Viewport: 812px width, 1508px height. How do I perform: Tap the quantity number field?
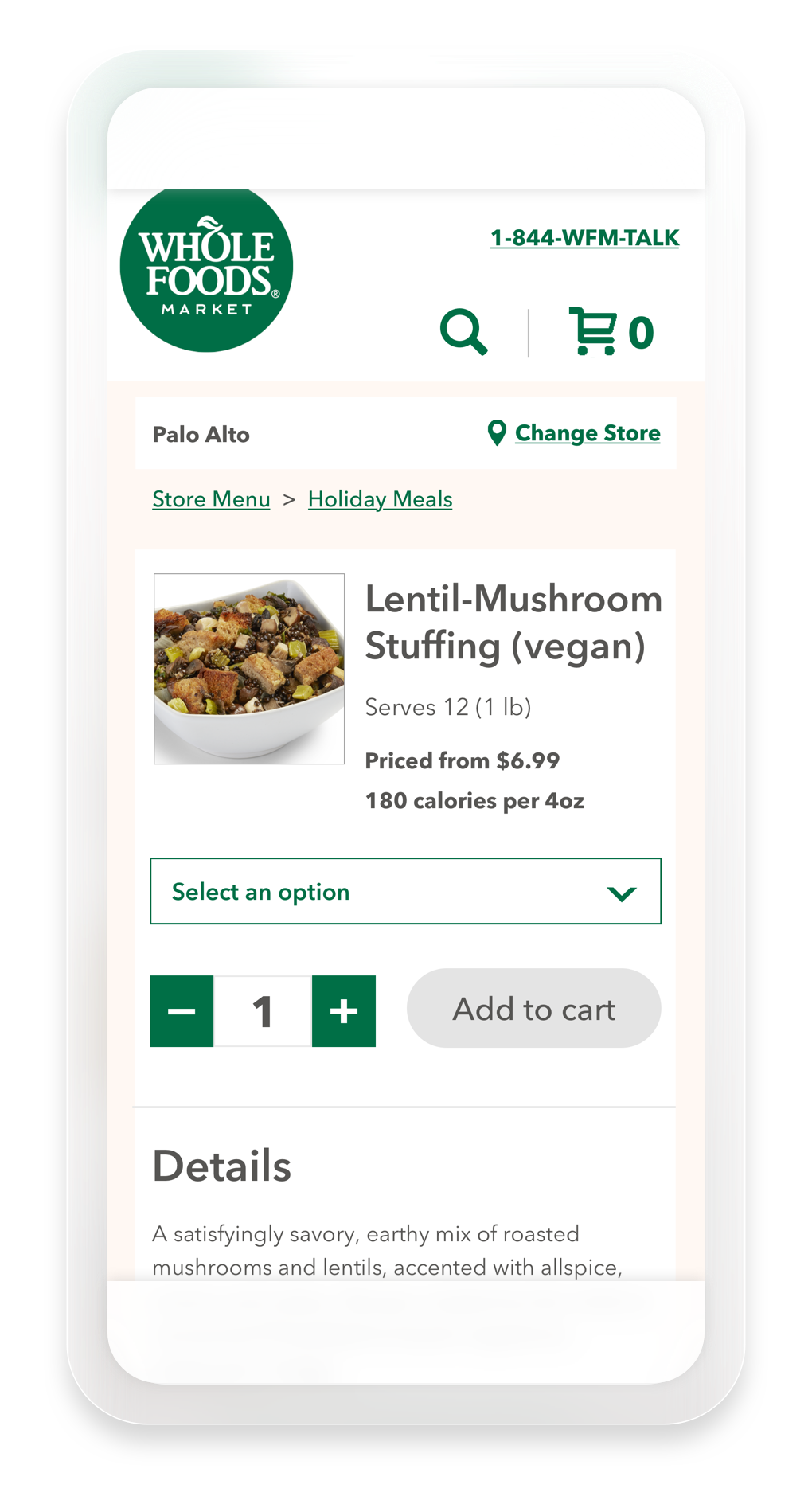tap(263, 1011)
